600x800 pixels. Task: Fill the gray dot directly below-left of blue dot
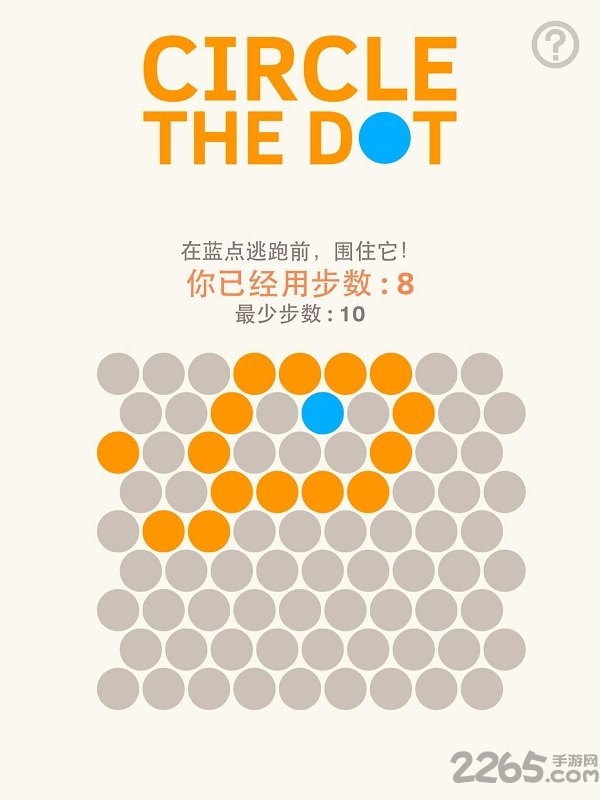click(300, 451)
